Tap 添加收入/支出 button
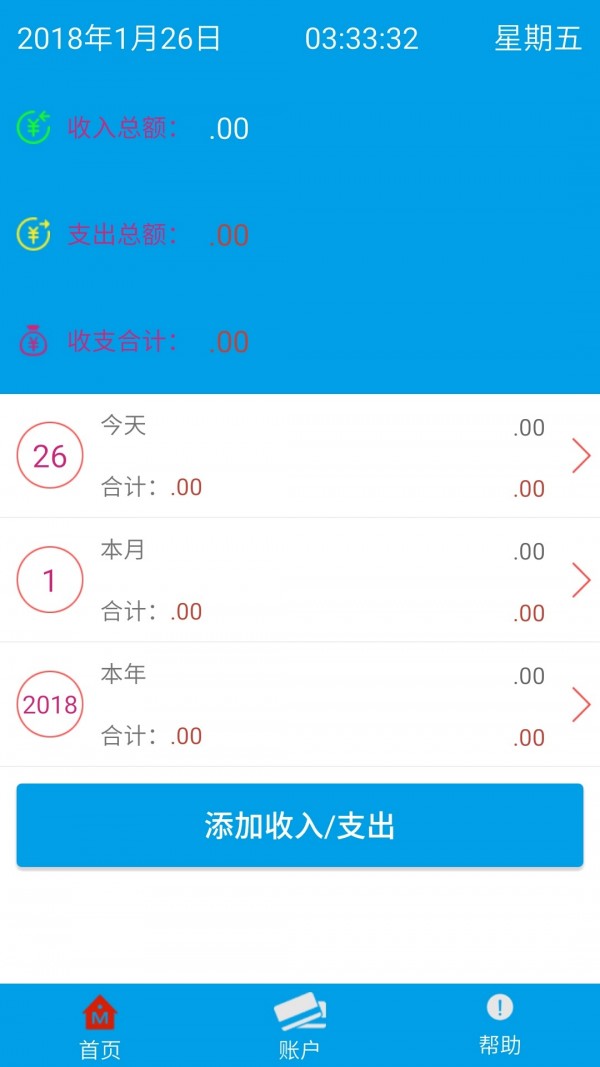 pyautogui.click(x=300, y=825)
